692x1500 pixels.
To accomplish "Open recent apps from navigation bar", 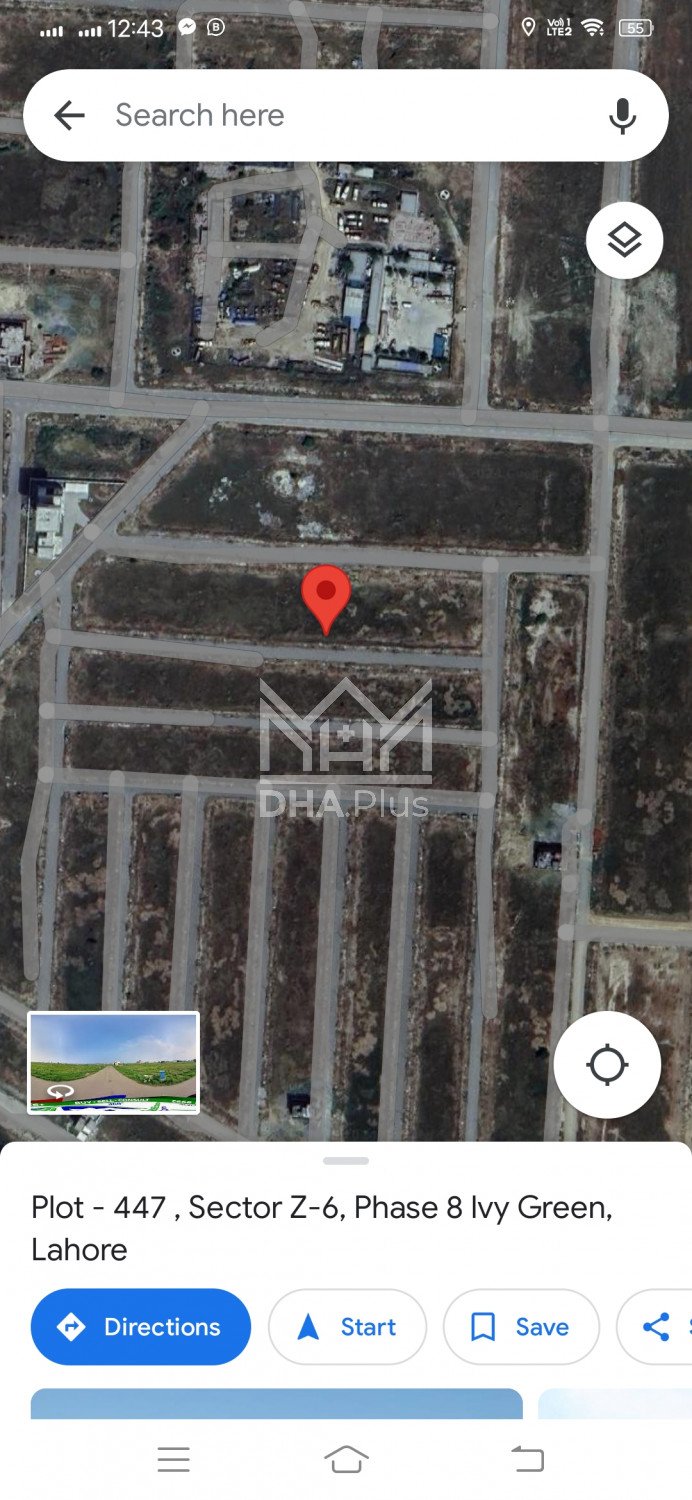I will (173, 1460).
